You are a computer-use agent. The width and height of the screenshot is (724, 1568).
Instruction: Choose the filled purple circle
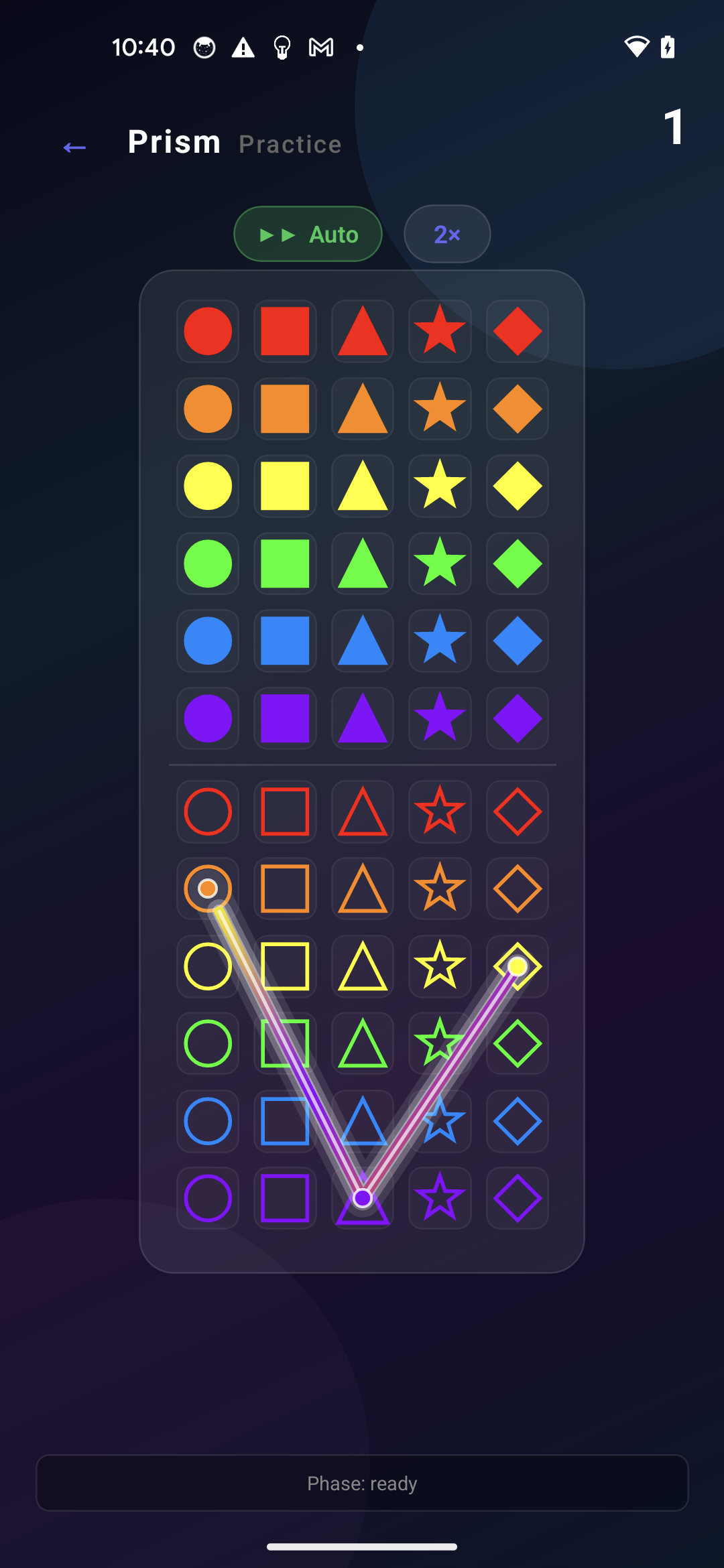[208, 718]
